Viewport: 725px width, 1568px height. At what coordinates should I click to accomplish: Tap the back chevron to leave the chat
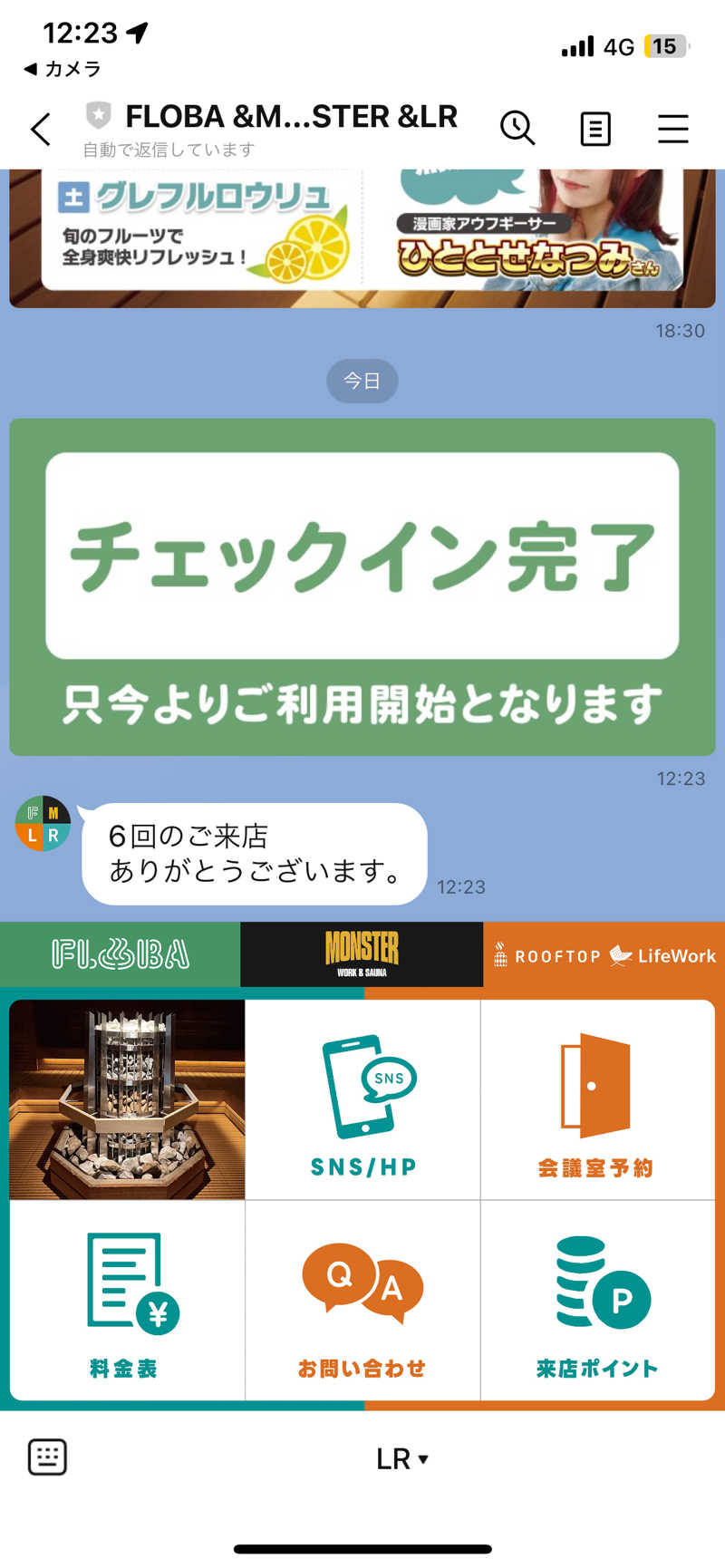point(39,129)
